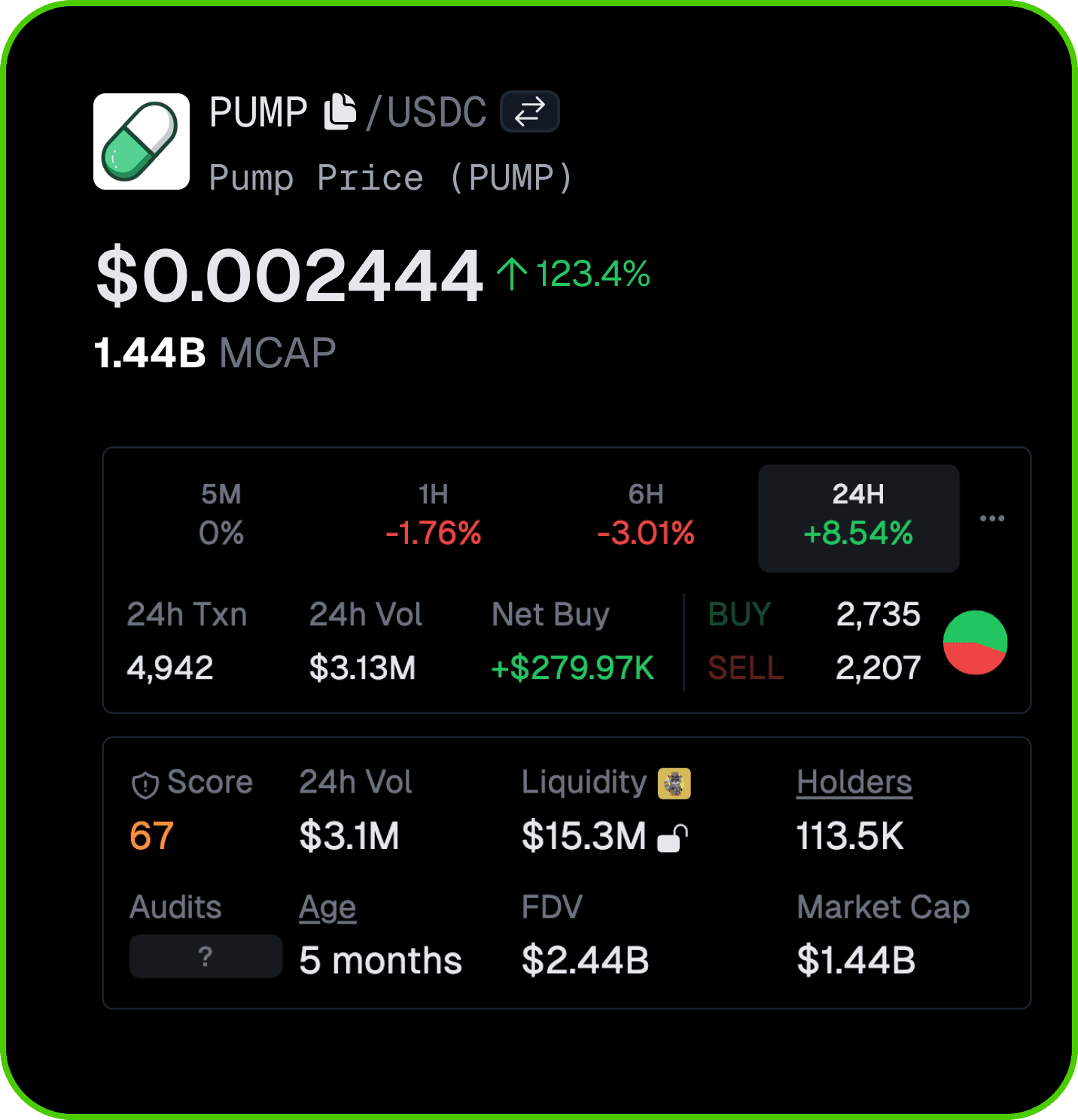Open the Age details link
The width and height of the screenshot is (1078, 1120).
(327, 908)
